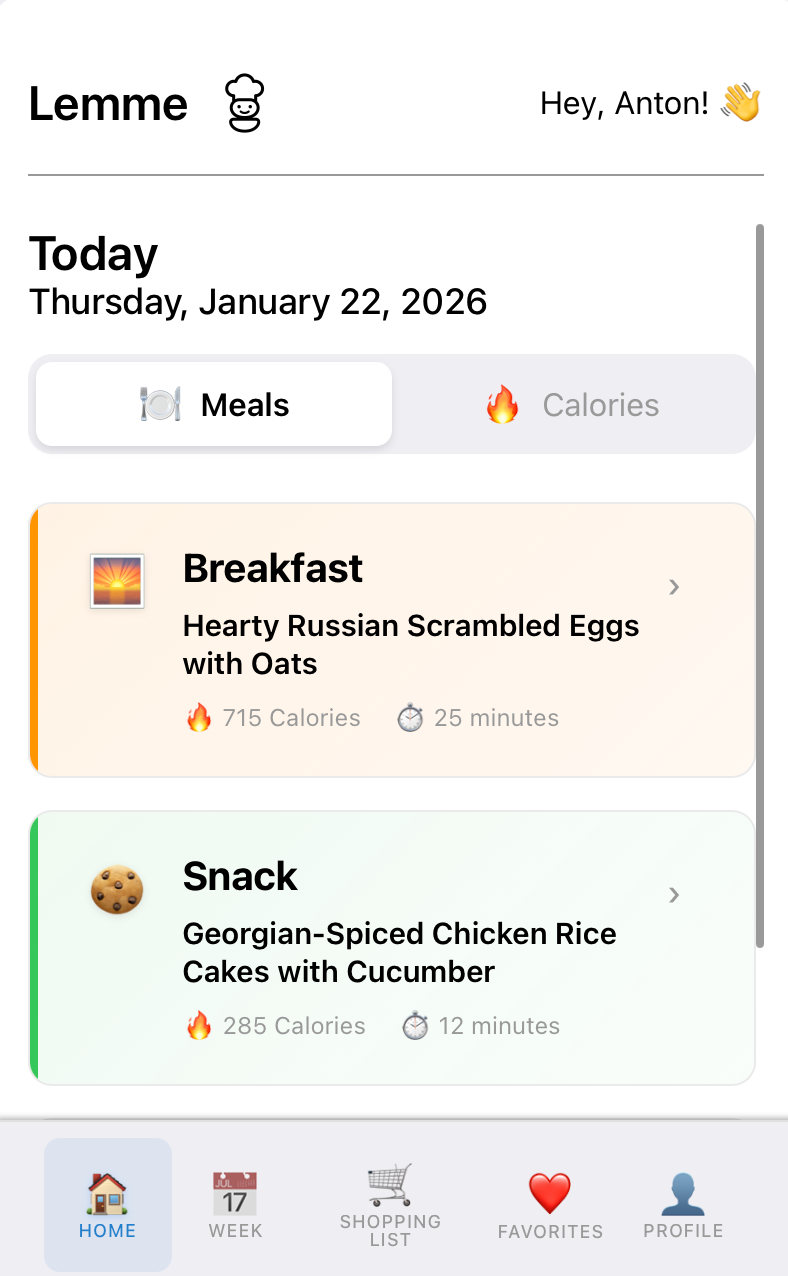Open Favorites via heart icon
Image resolution: width=788 pixels, height=1276 pixels.
click(549, 1192)
